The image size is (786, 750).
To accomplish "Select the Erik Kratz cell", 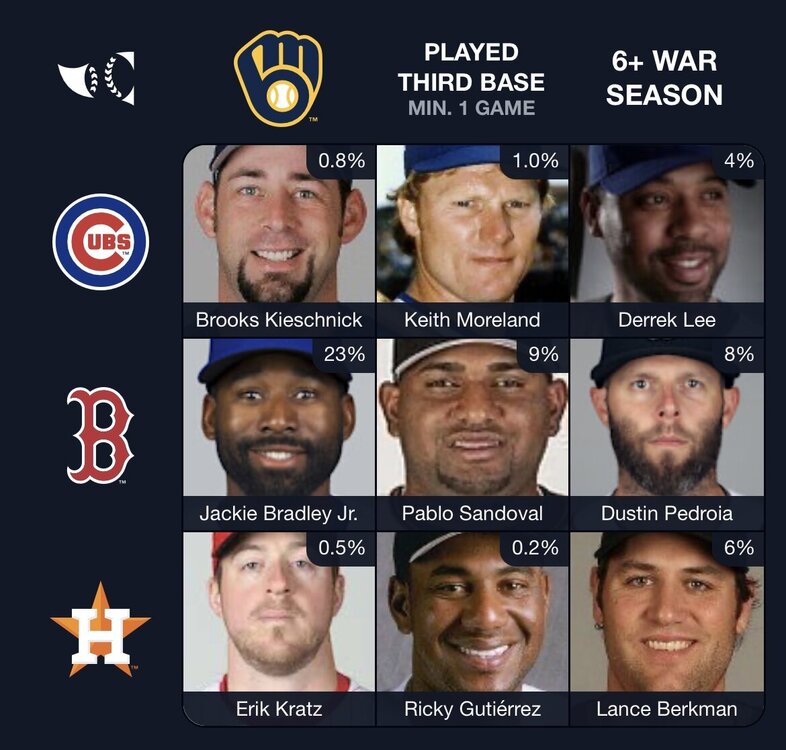I will [x=279, y=627].
